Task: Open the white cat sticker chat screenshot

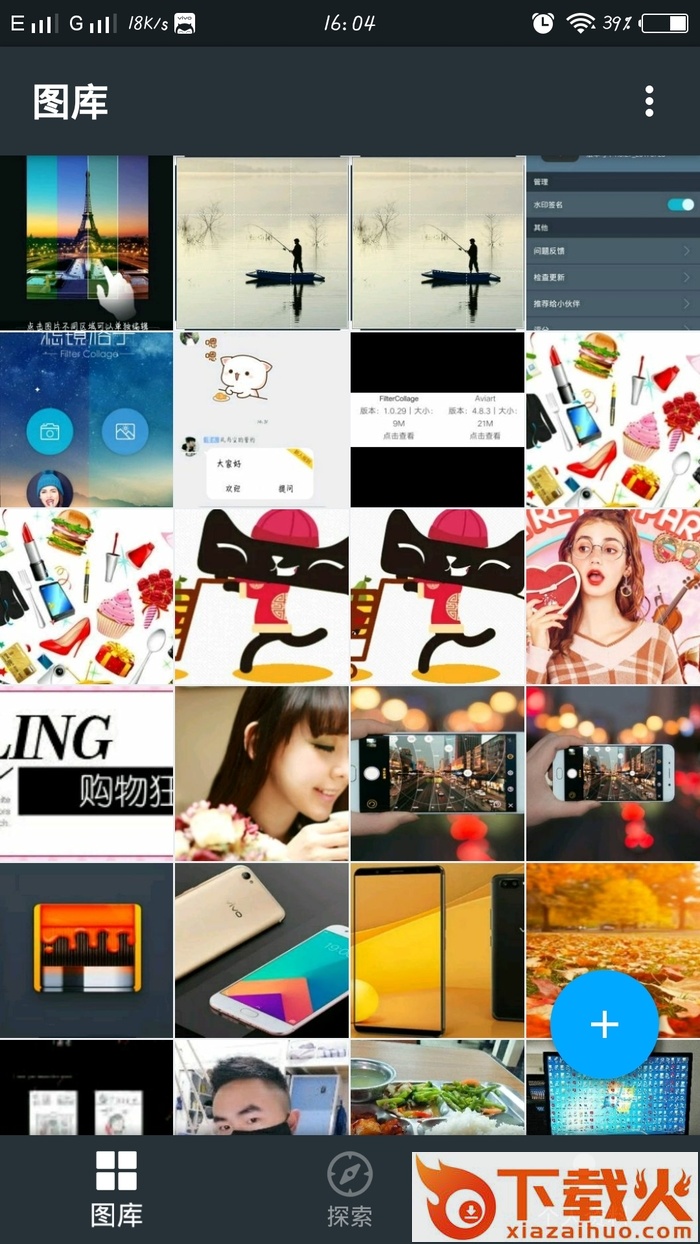Action: (x=261, y=419)
